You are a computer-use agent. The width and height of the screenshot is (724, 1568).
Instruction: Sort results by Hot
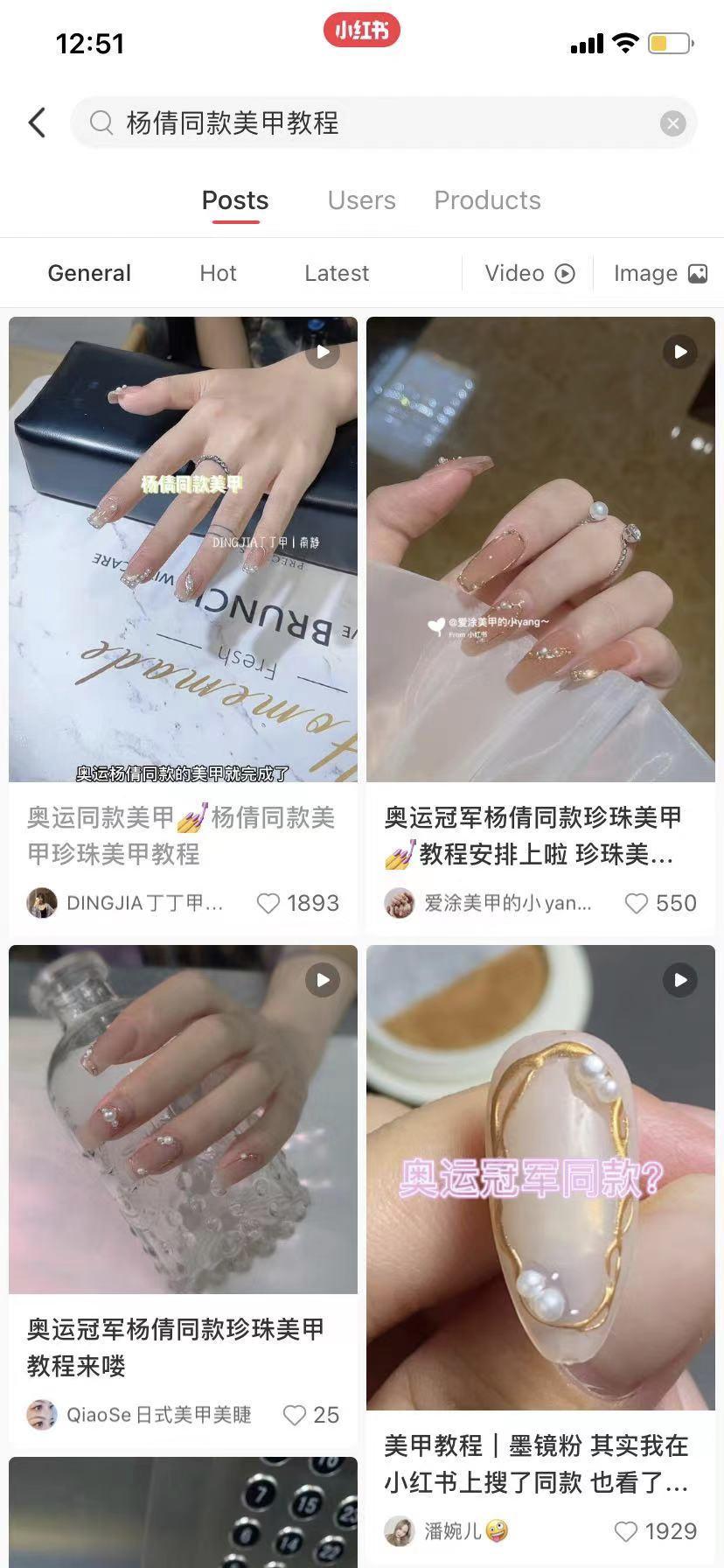click(x=218, y=273)
